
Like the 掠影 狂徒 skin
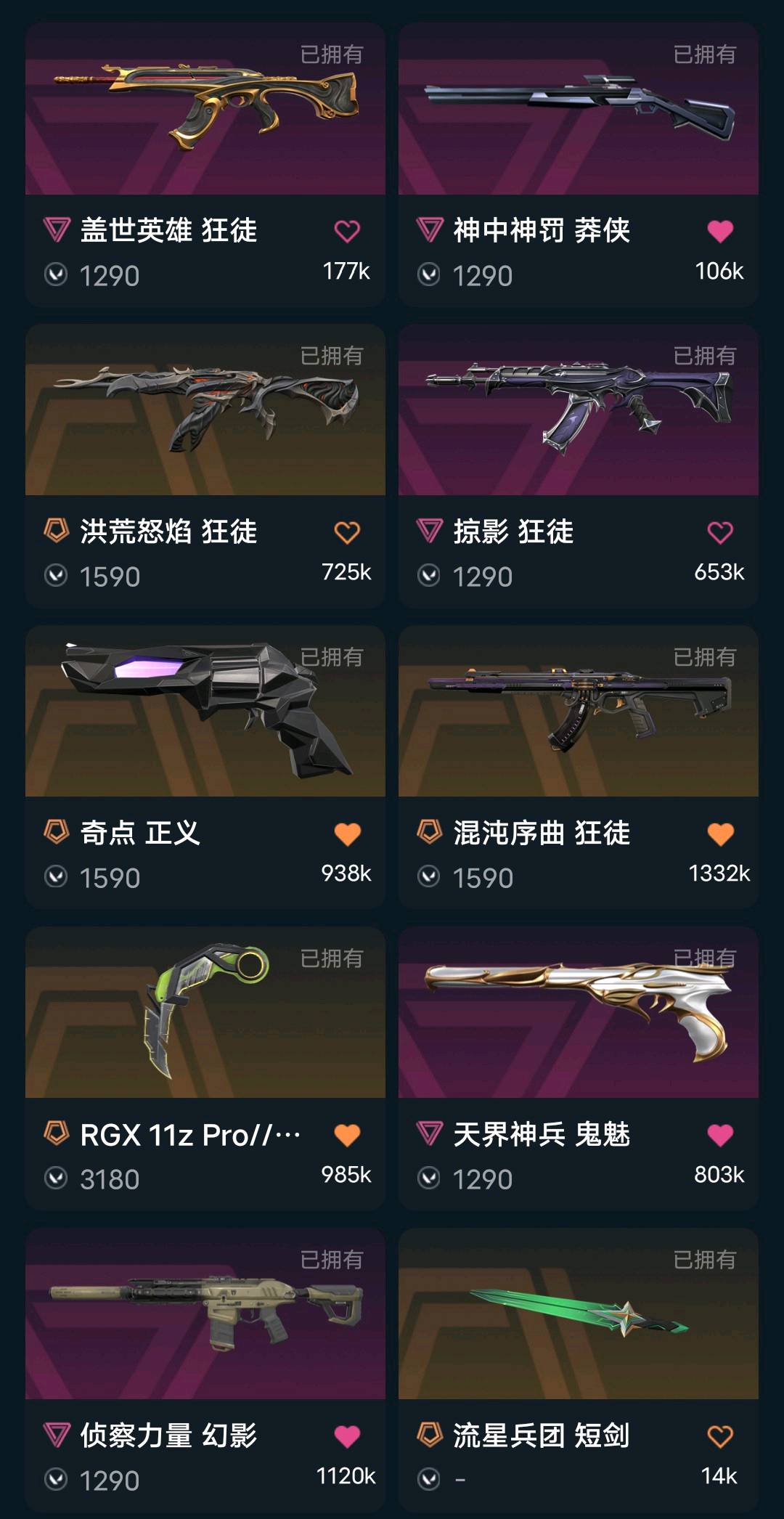coord(720,533)
